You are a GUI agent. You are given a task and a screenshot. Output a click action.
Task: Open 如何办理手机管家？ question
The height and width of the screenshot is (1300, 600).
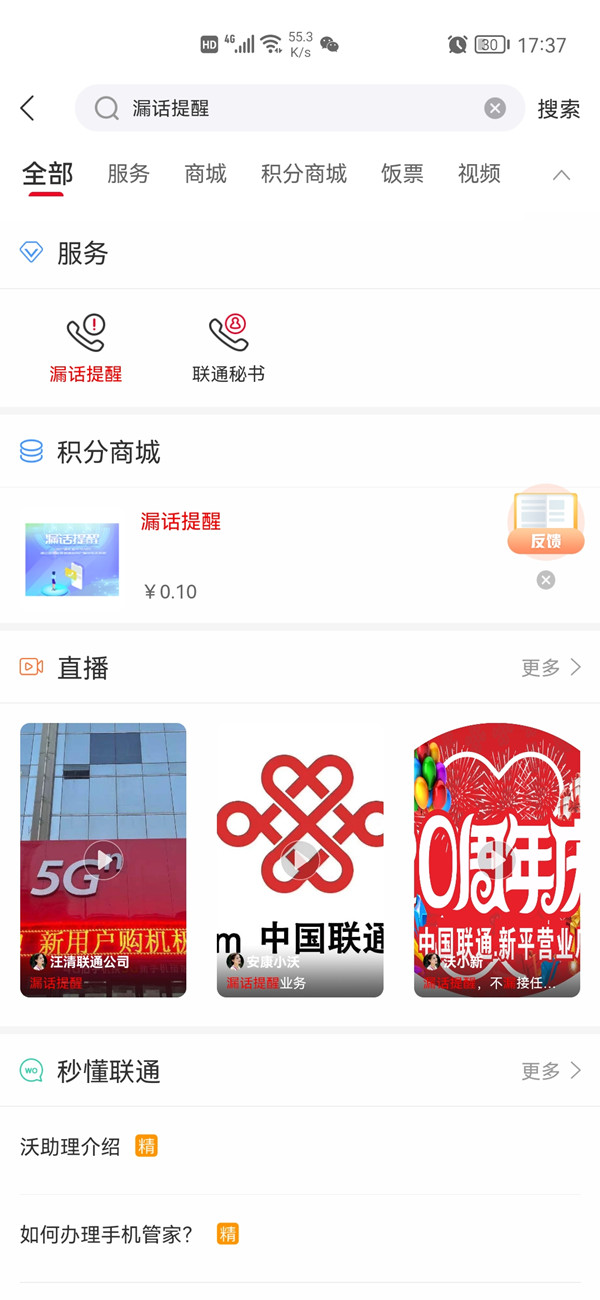tap(107, 1235)
